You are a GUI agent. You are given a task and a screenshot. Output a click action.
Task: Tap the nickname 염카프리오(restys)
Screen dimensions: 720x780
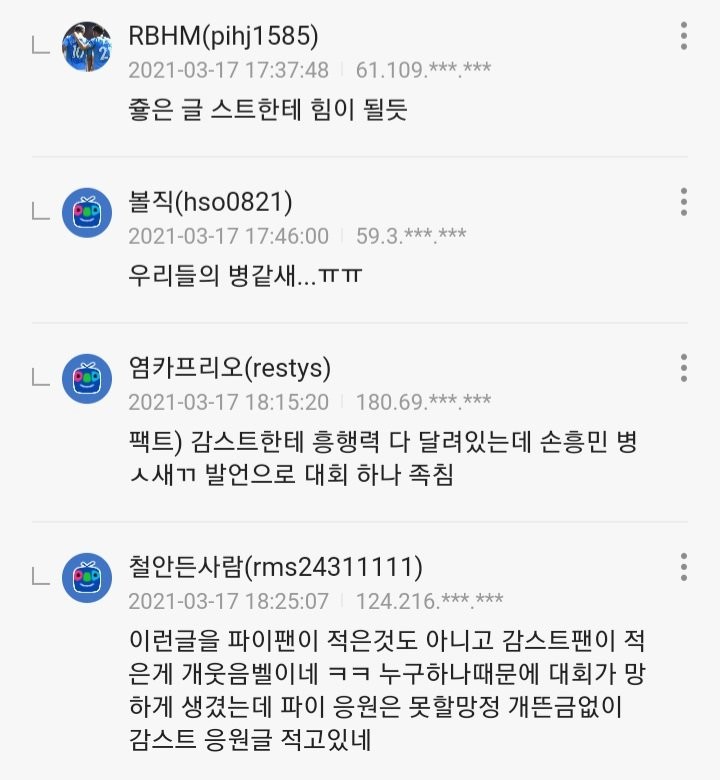[x=230, y=369]
